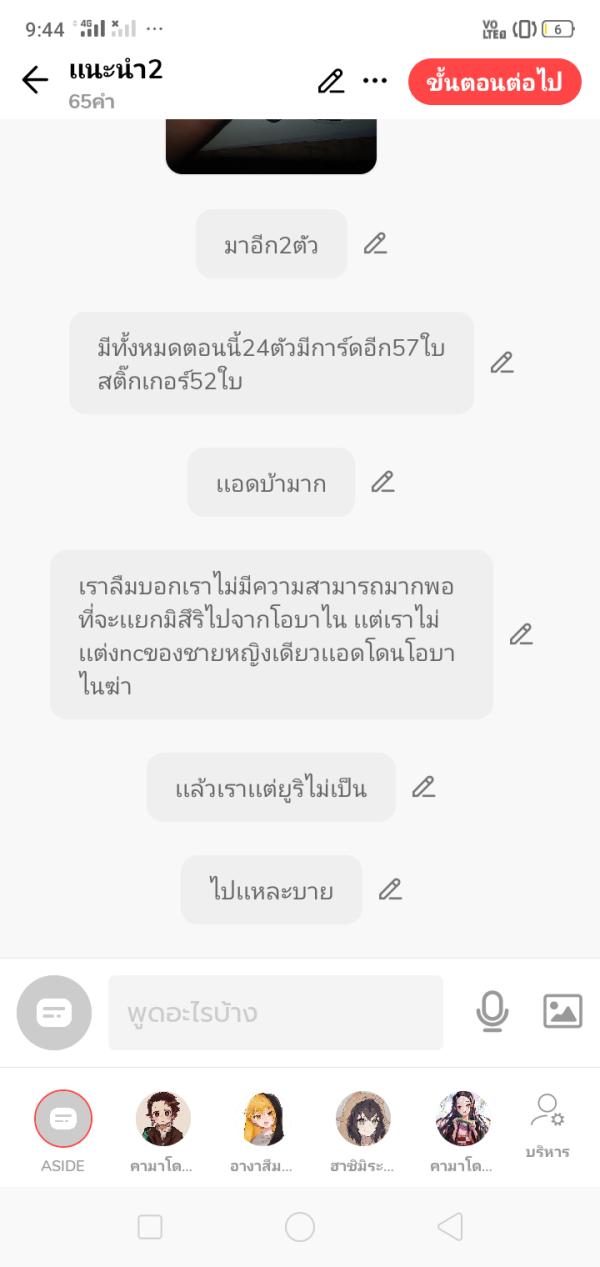The image size is (600, 1267).
Task: Choose the อางาสึม... character
Action: coord(264,1118)
